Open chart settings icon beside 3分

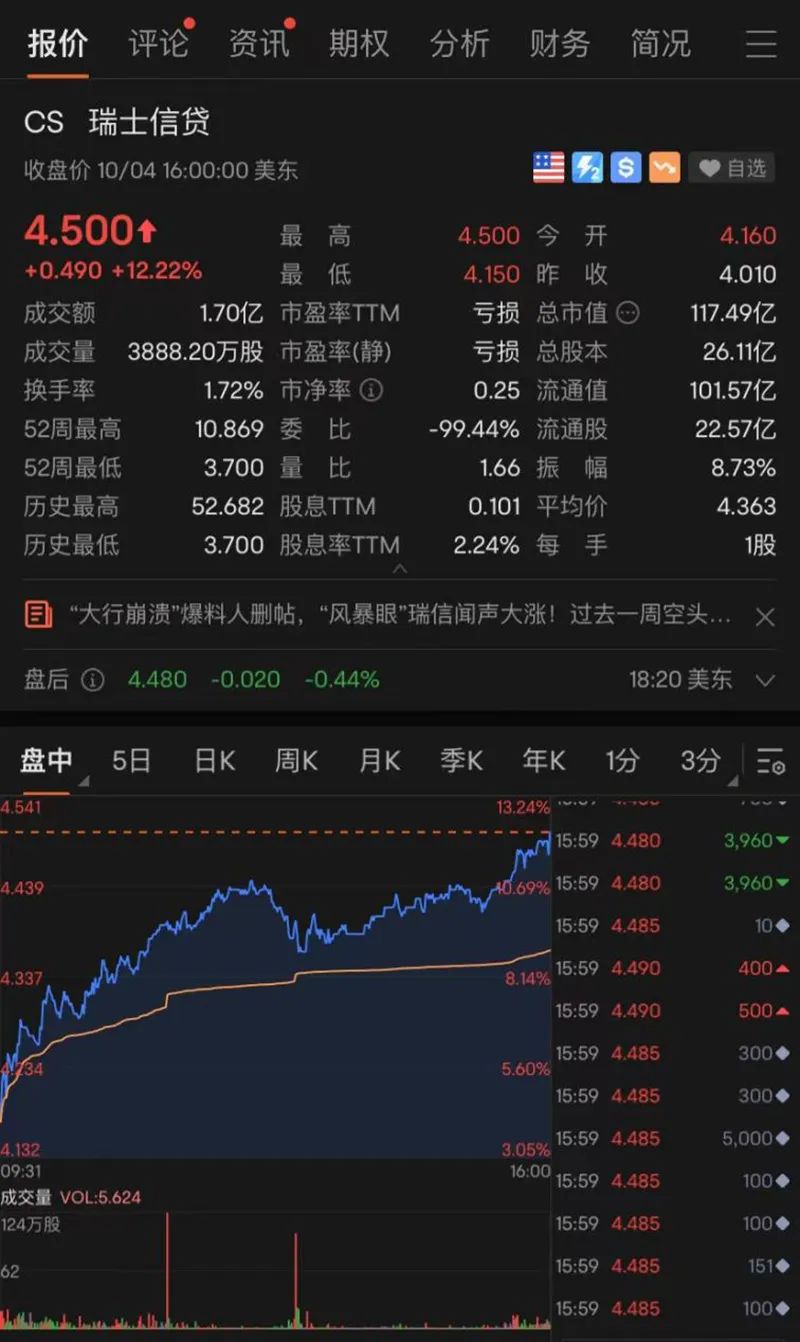(x=770, y=761)
